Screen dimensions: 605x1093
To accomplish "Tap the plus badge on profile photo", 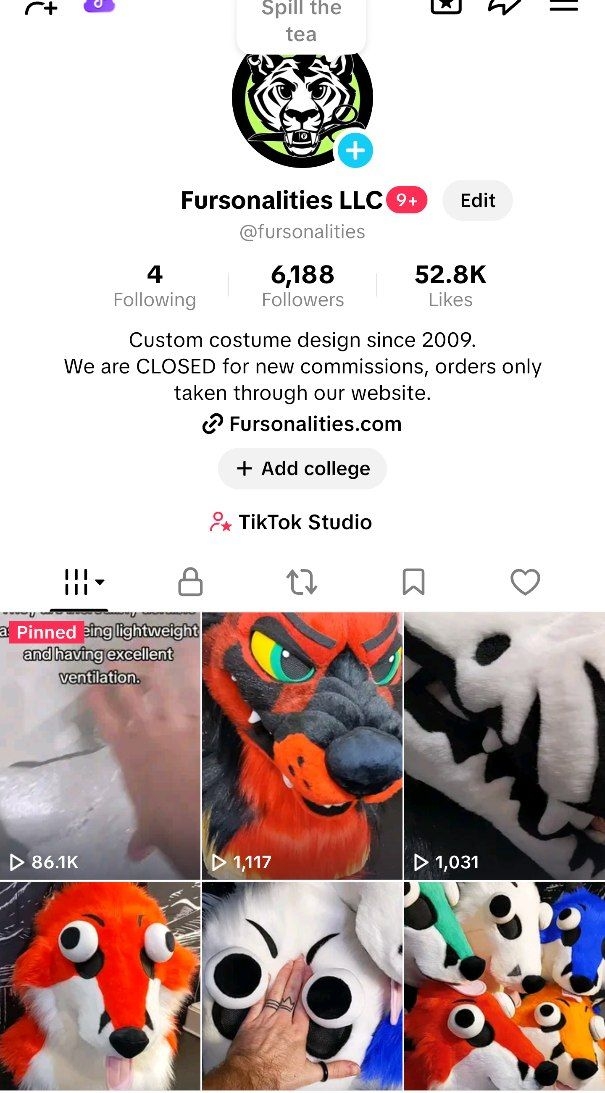I will 355,151.
